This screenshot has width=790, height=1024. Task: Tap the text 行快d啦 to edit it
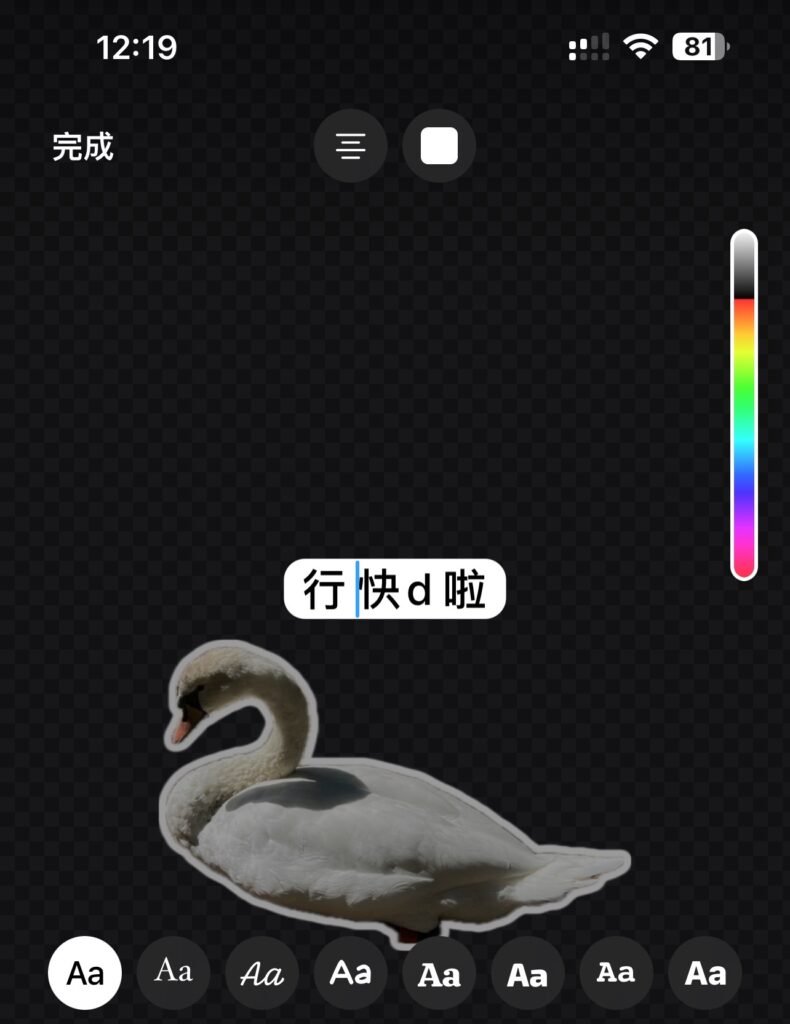(397, 588)
